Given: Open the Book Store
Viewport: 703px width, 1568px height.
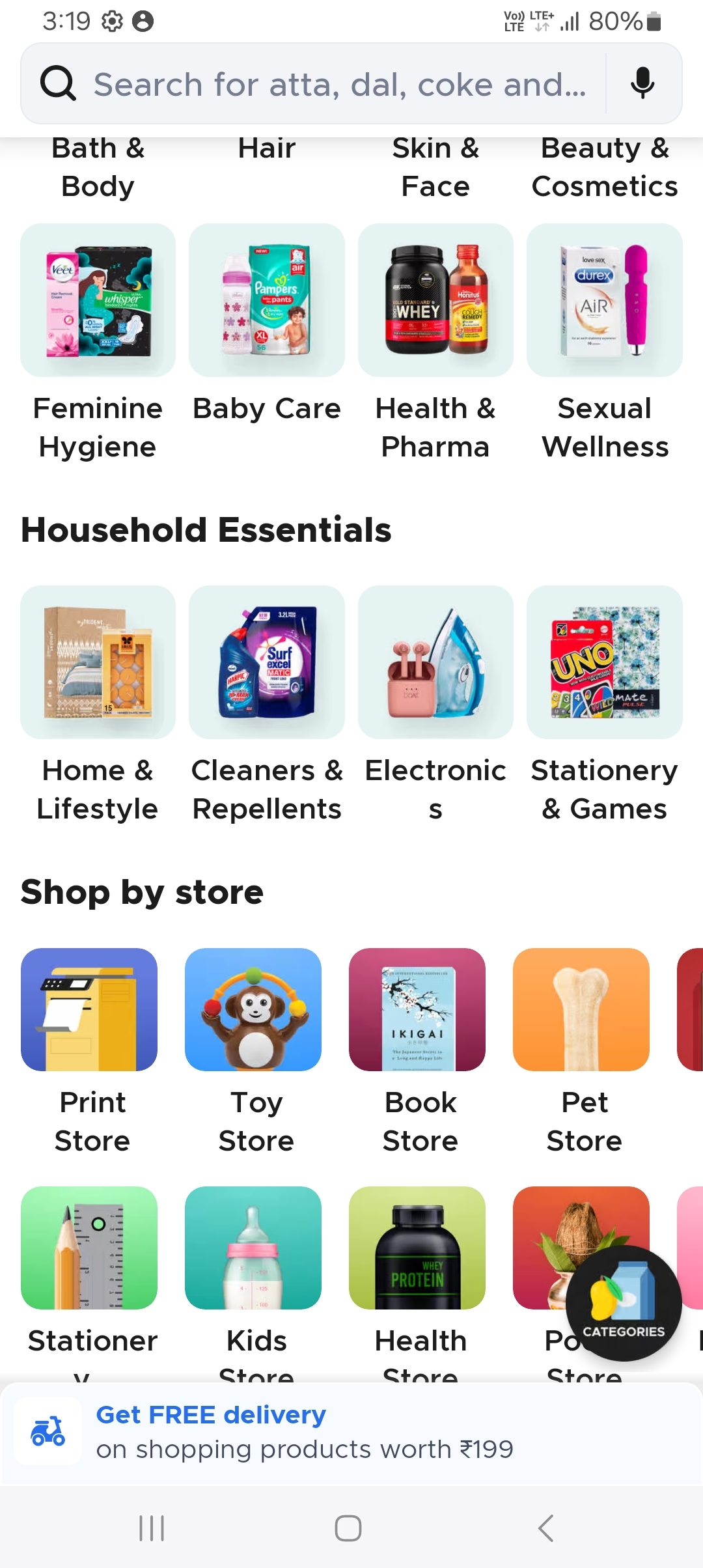Looking at the screenshot, I should [x=417, y=1010].
